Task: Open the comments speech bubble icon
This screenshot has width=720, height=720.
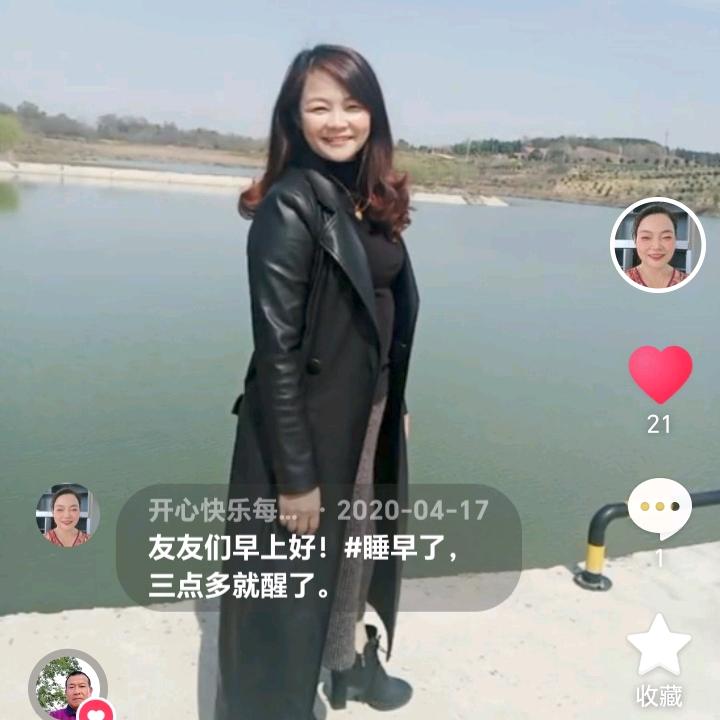Action: (x=660, y=509)
